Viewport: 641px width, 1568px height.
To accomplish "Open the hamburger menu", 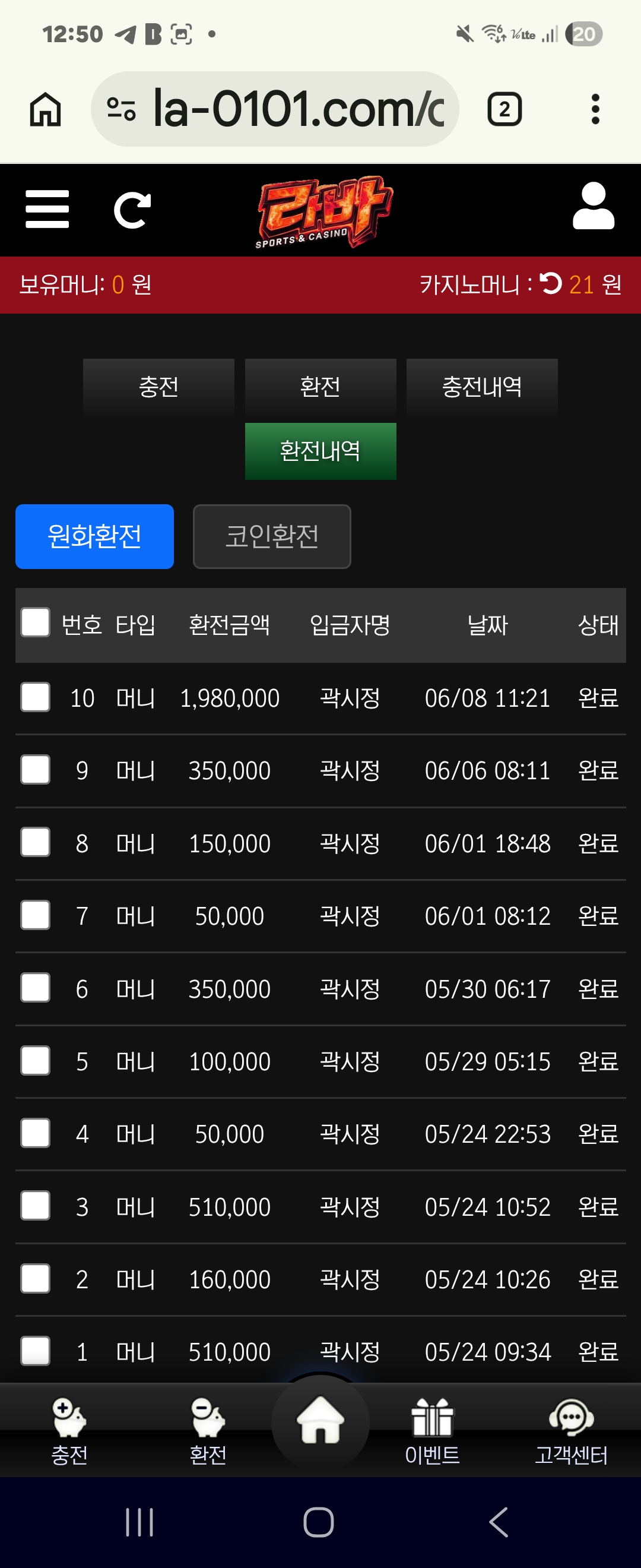I will coord(47,210).
